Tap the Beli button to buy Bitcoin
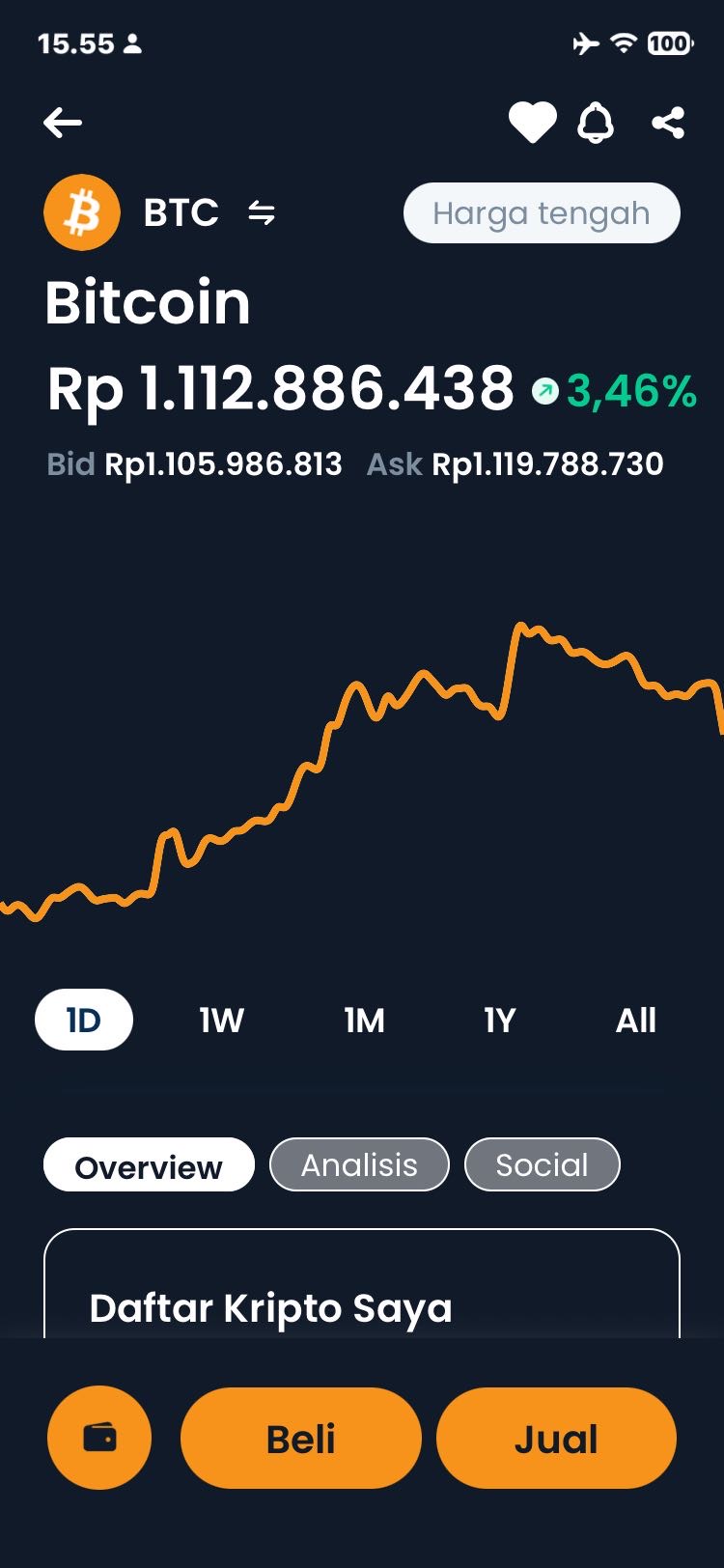Screen dimensions: 724x1568 [x=300, y=1438]
